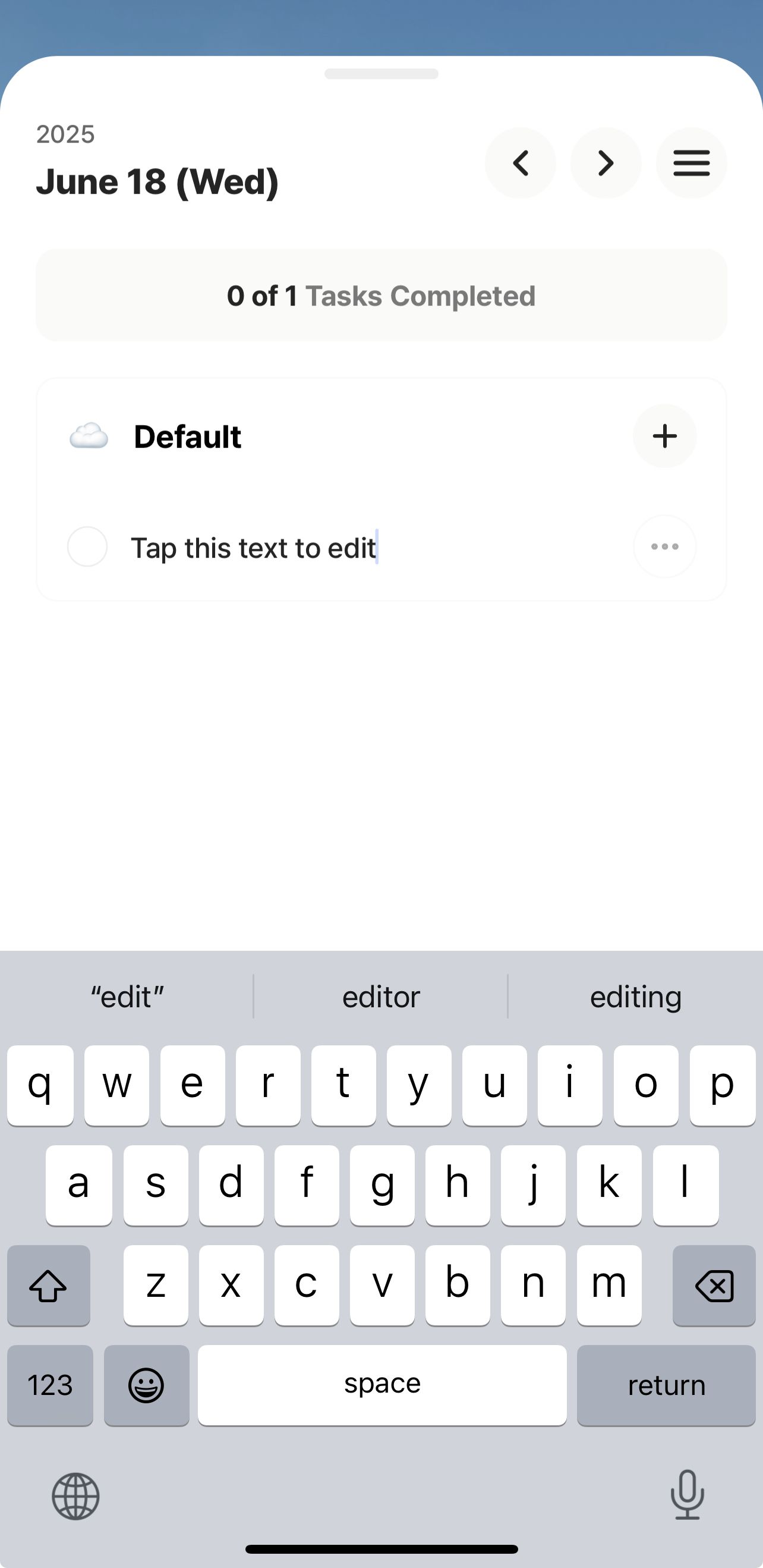Go to the previous day
This screenshot has height=1568, width=763.
520,163
